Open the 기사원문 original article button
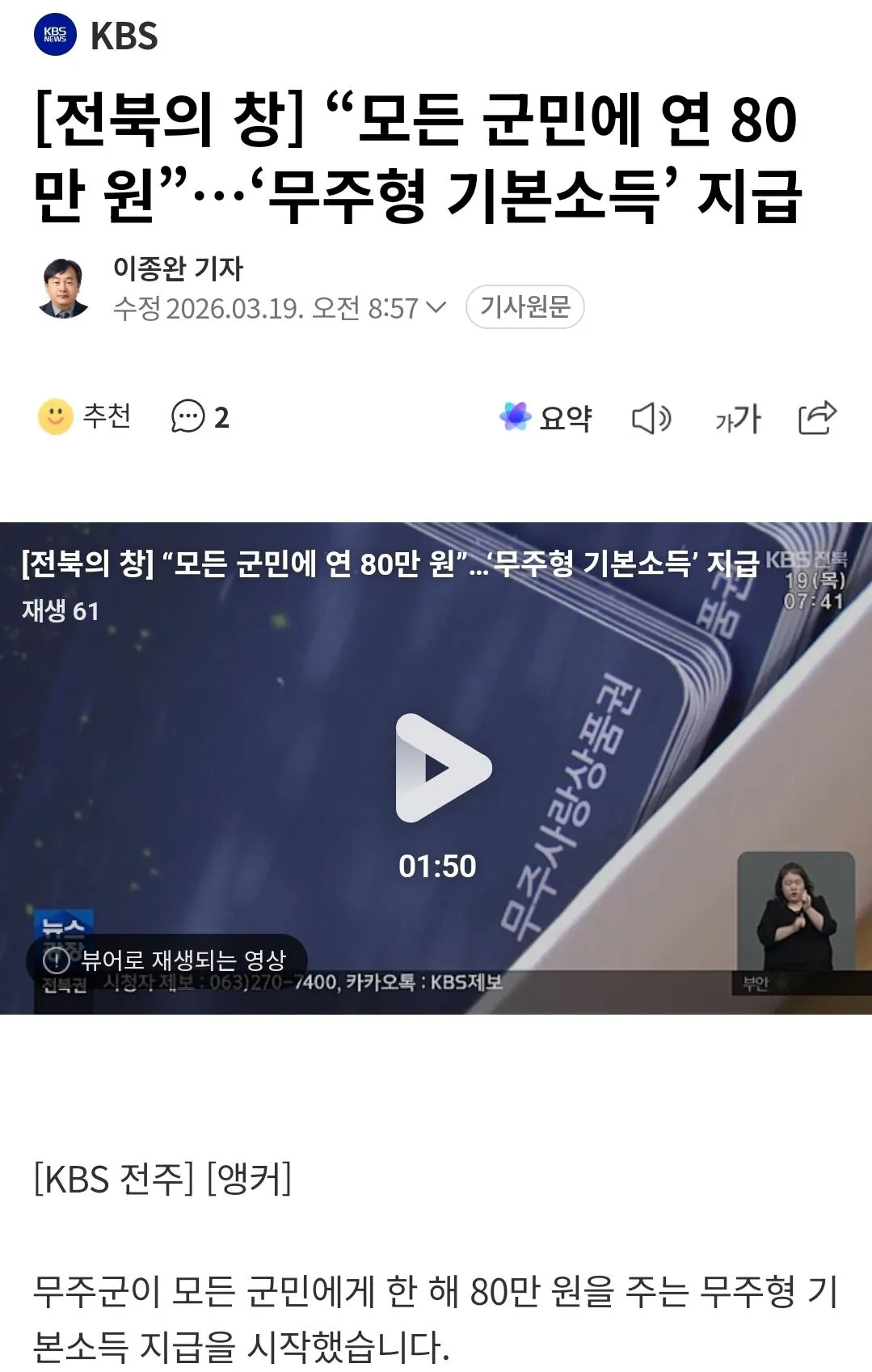The image size is (872, 1372). coord(524,307)
